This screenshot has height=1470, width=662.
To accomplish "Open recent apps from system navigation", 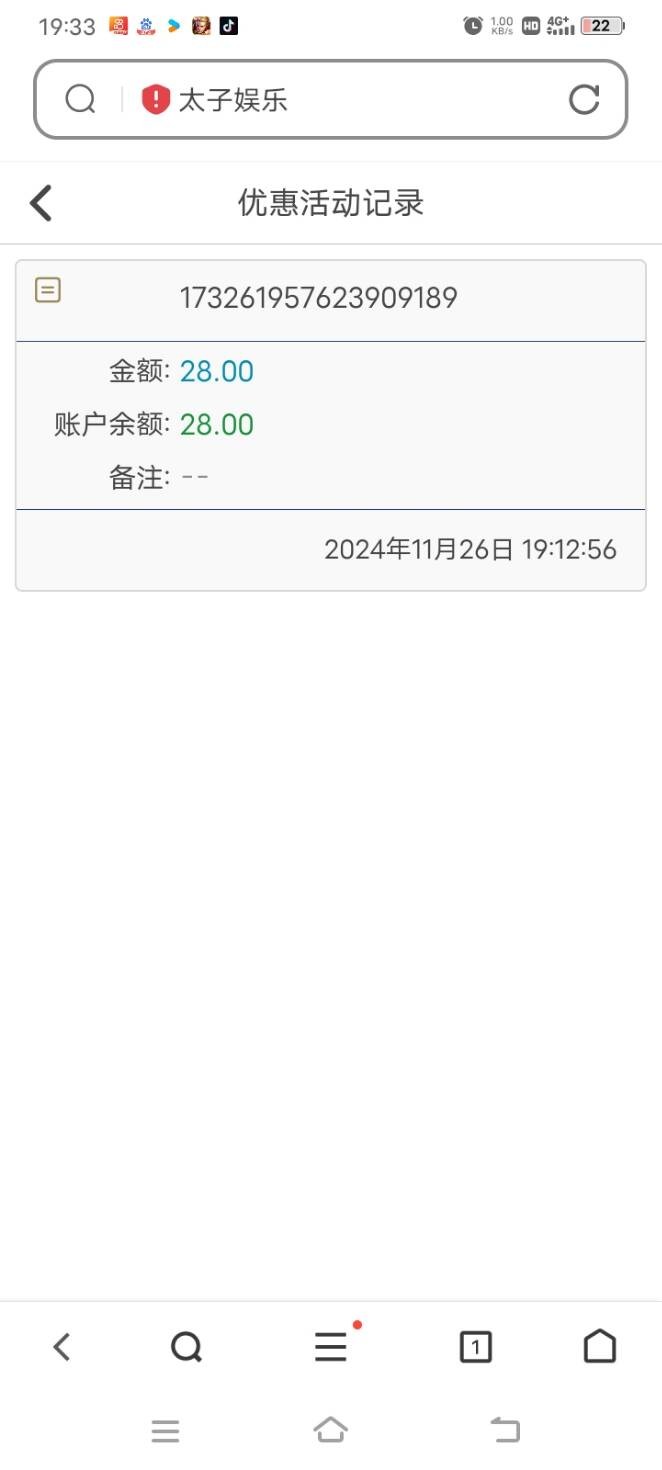I will tap(165, 1431).
